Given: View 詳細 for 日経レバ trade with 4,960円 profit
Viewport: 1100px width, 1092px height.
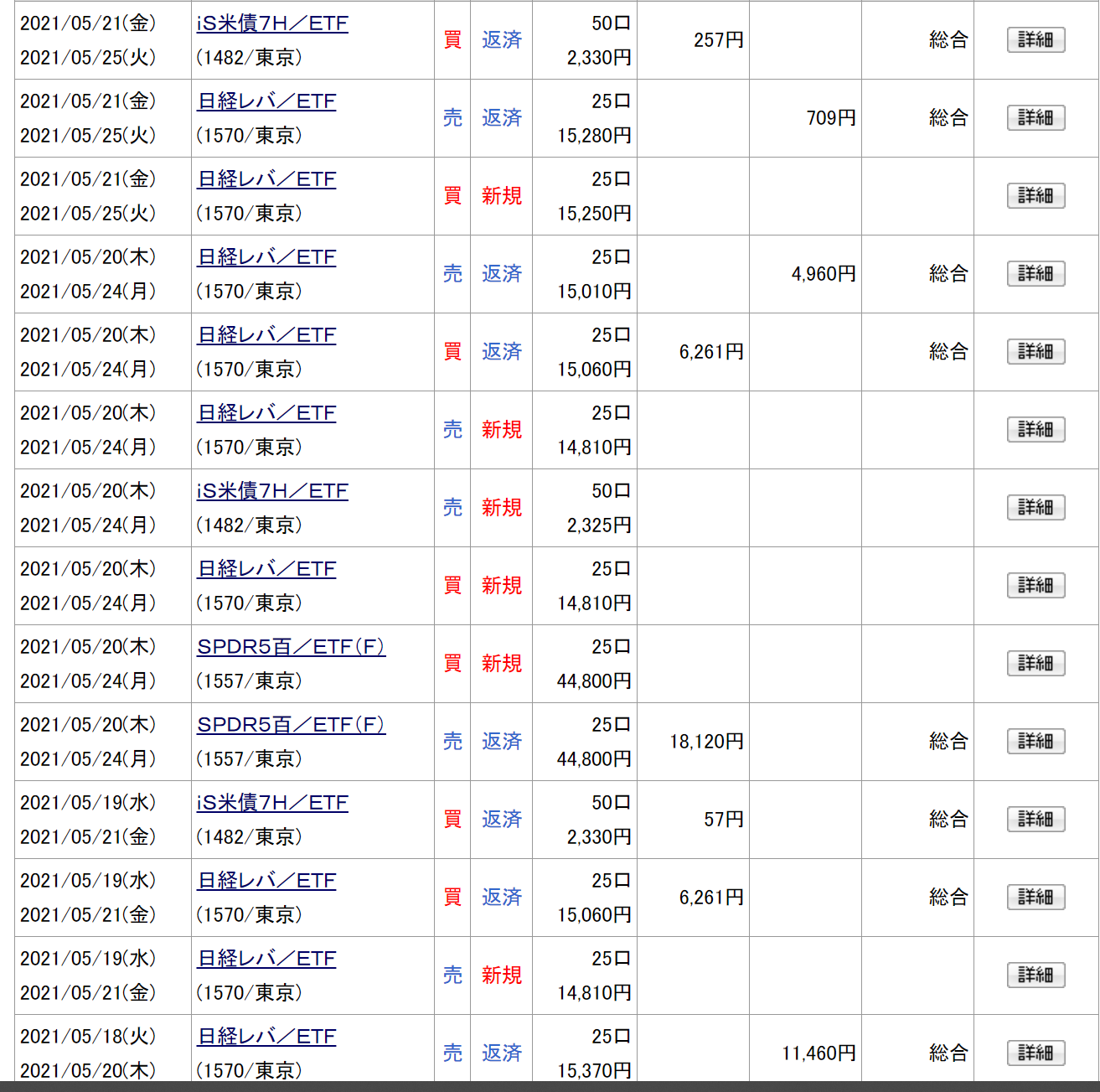Looking at the screenshot, I should click(x=1035, y=274).
